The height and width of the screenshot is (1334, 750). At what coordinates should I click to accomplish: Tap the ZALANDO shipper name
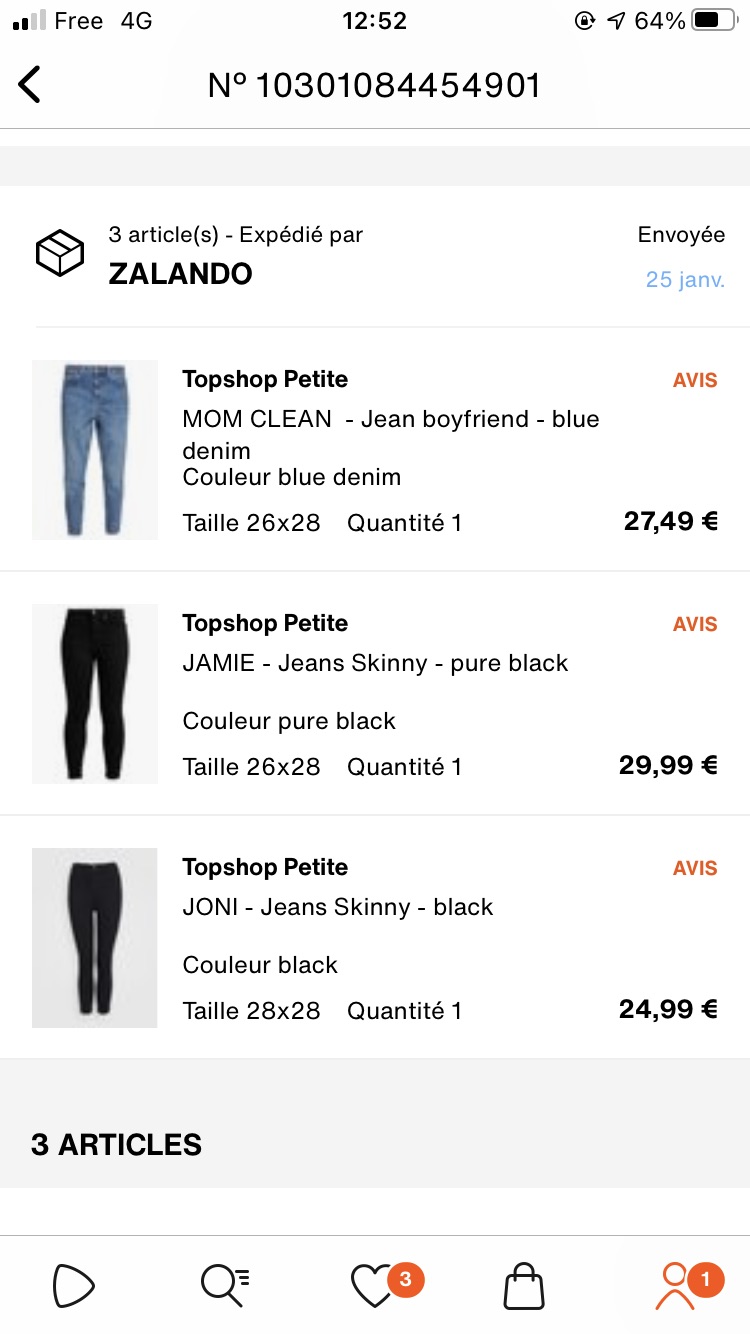180,274
